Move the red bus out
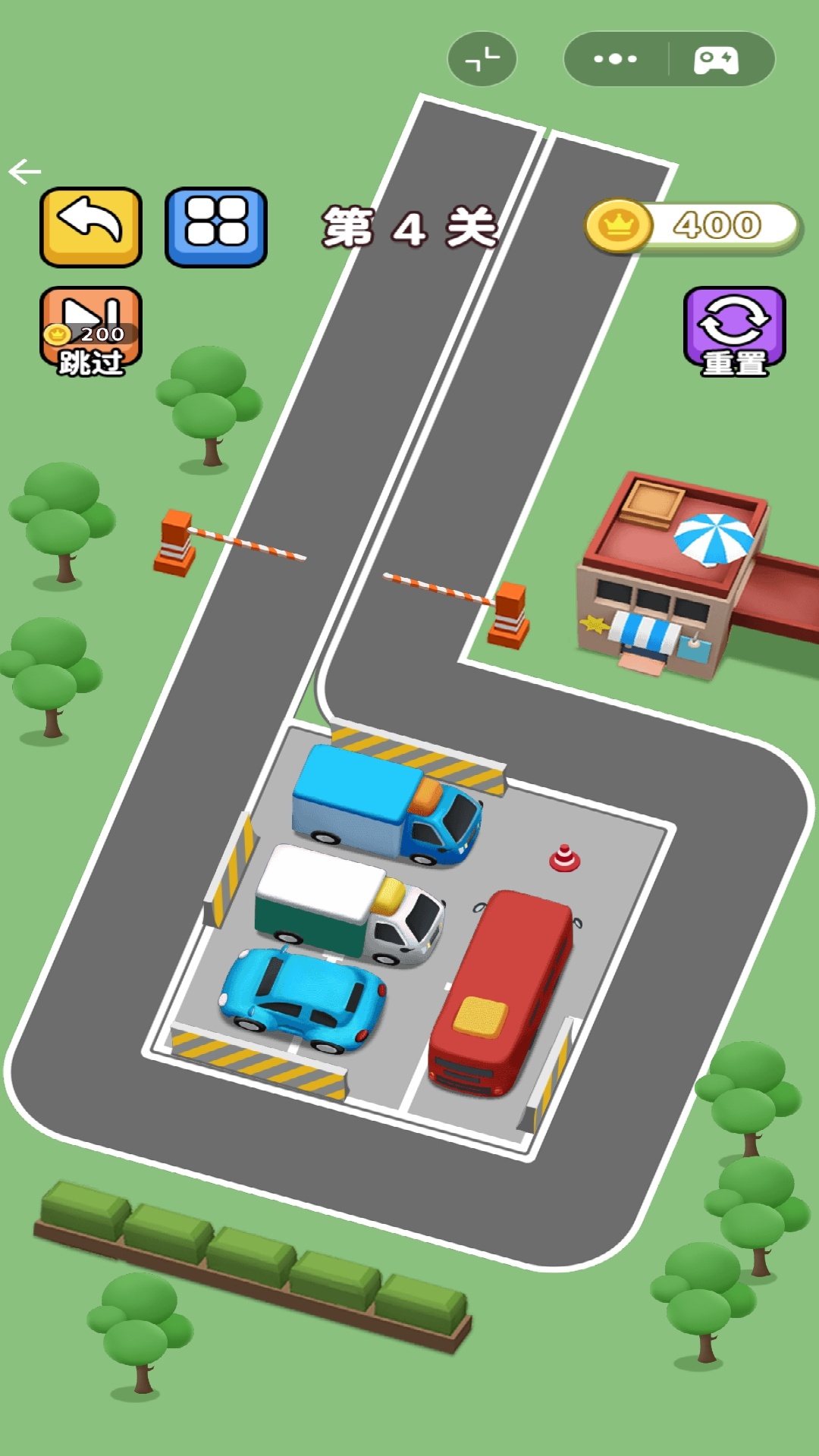 pos(500,993)
